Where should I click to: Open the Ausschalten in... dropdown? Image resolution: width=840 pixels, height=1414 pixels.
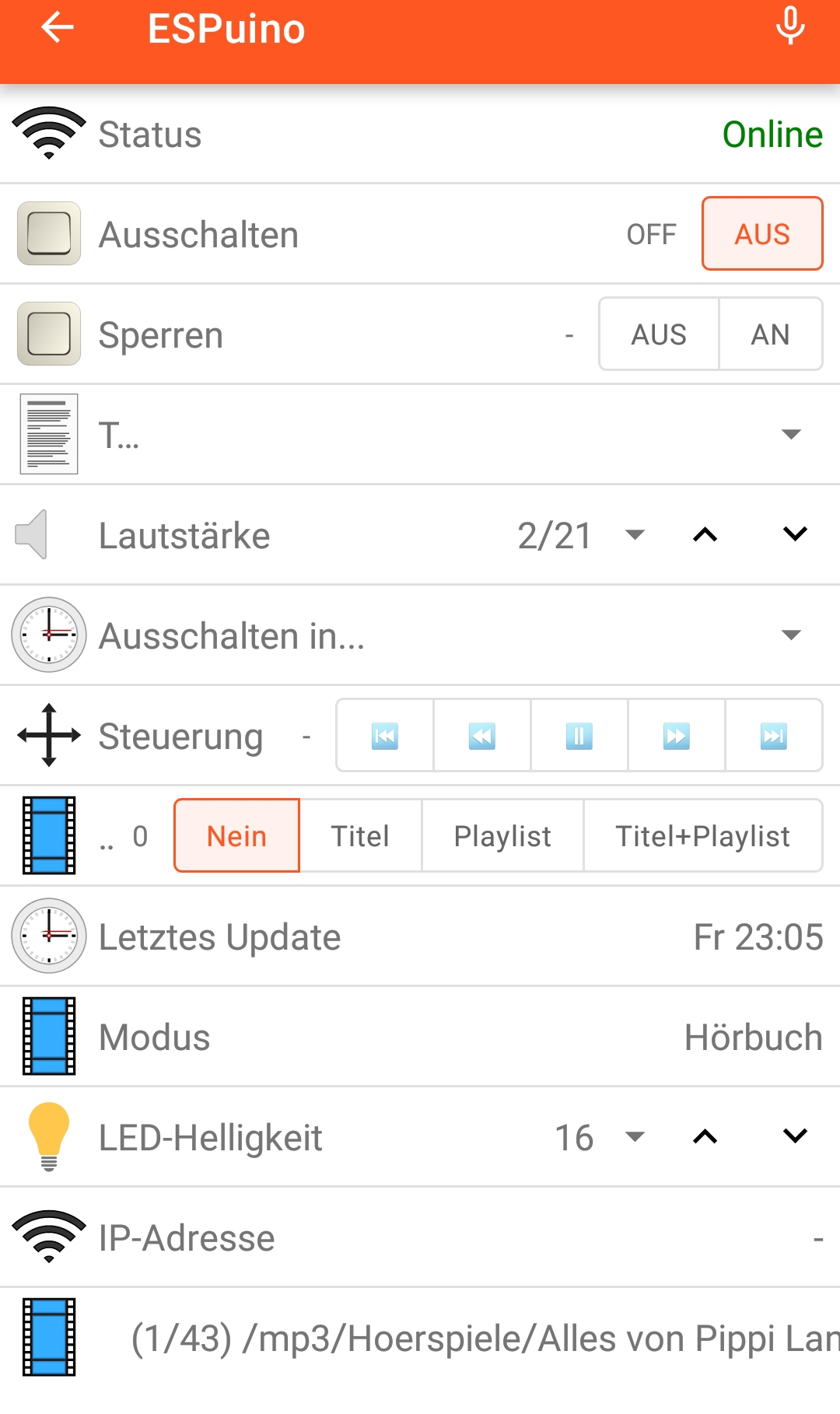(791, 635)
